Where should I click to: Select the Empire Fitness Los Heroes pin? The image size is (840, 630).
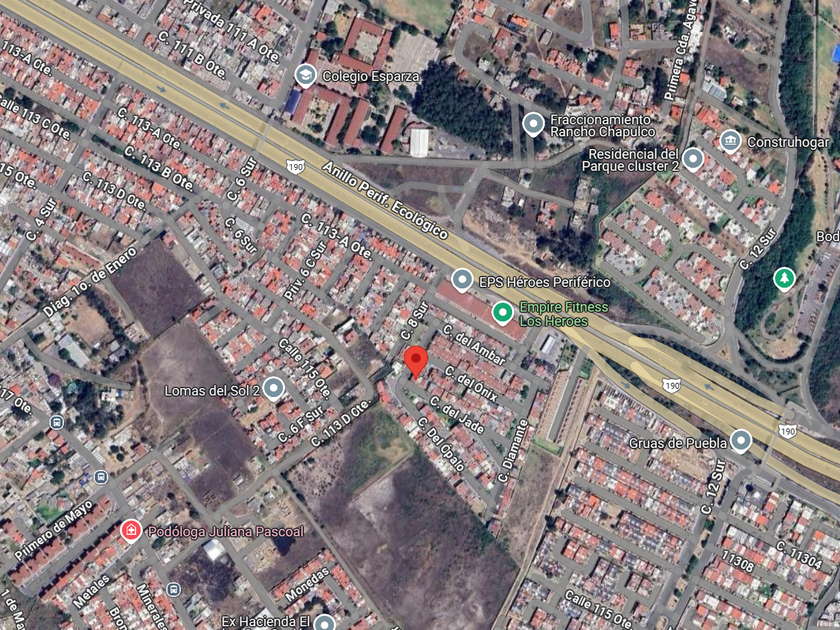click(502, 313)
